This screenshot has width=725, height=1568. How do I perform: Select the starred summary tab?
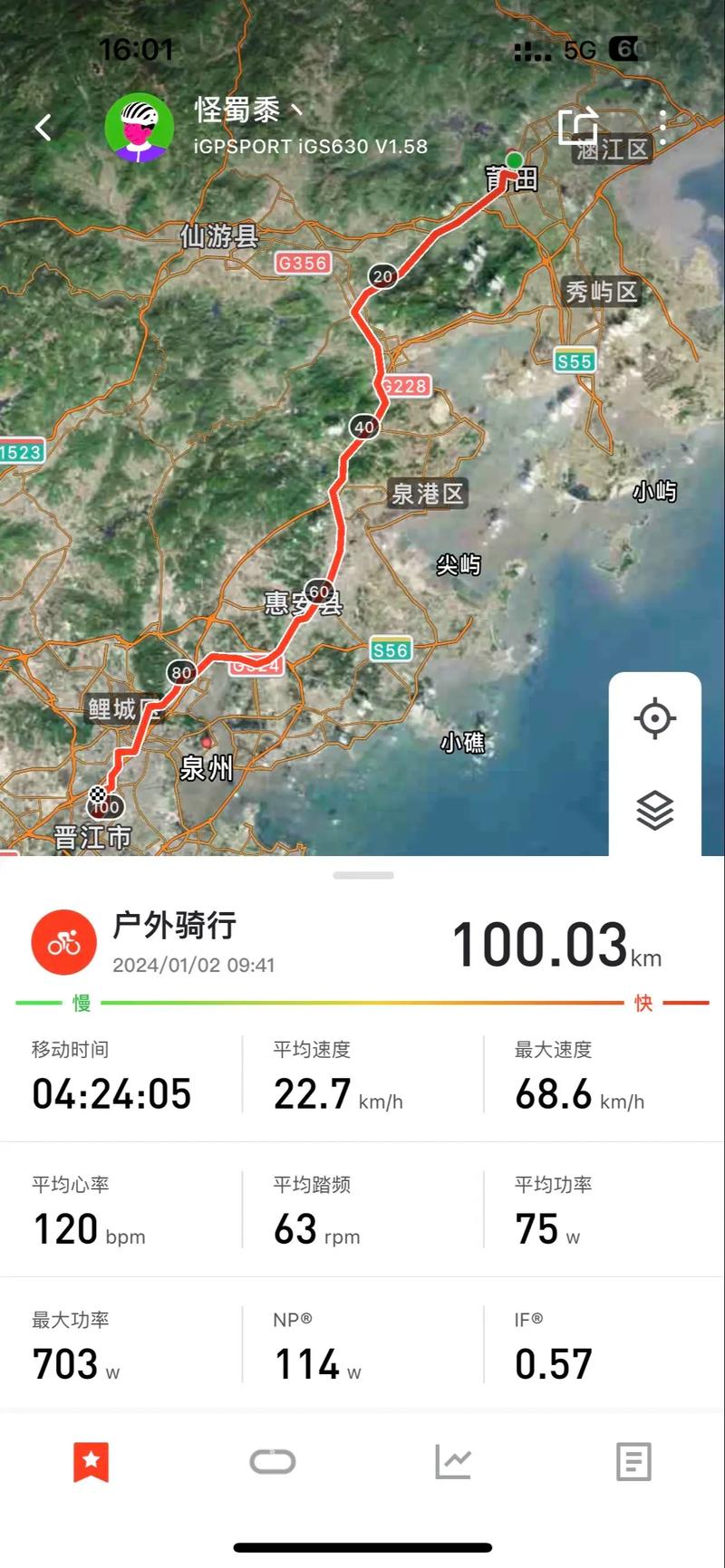(91, 1461)
